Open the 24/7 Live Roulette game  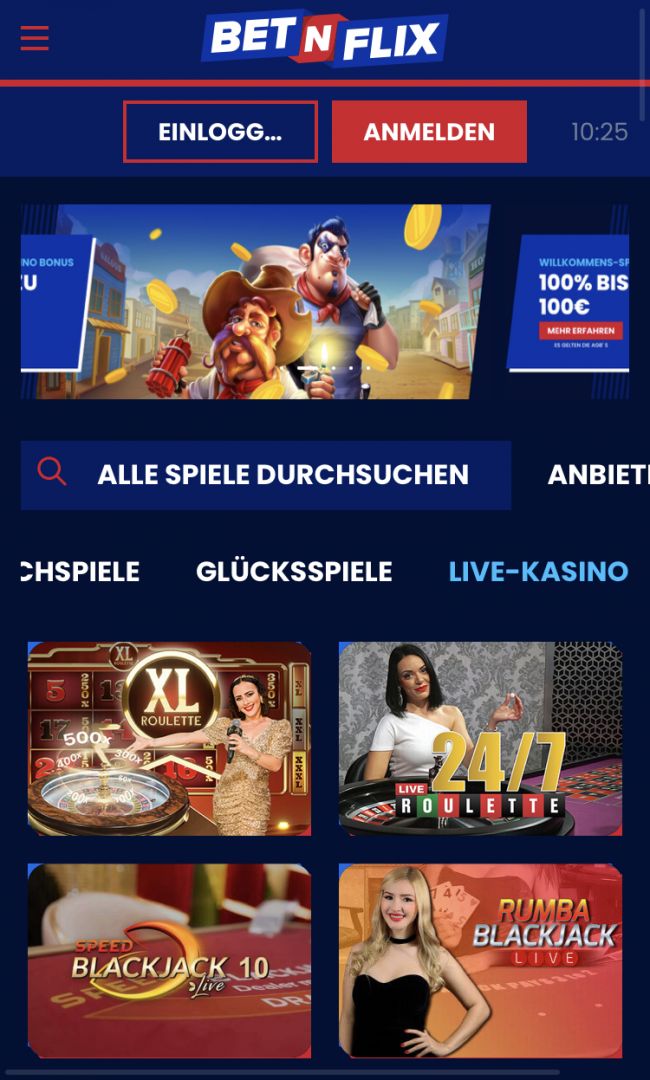coord(480,738)
